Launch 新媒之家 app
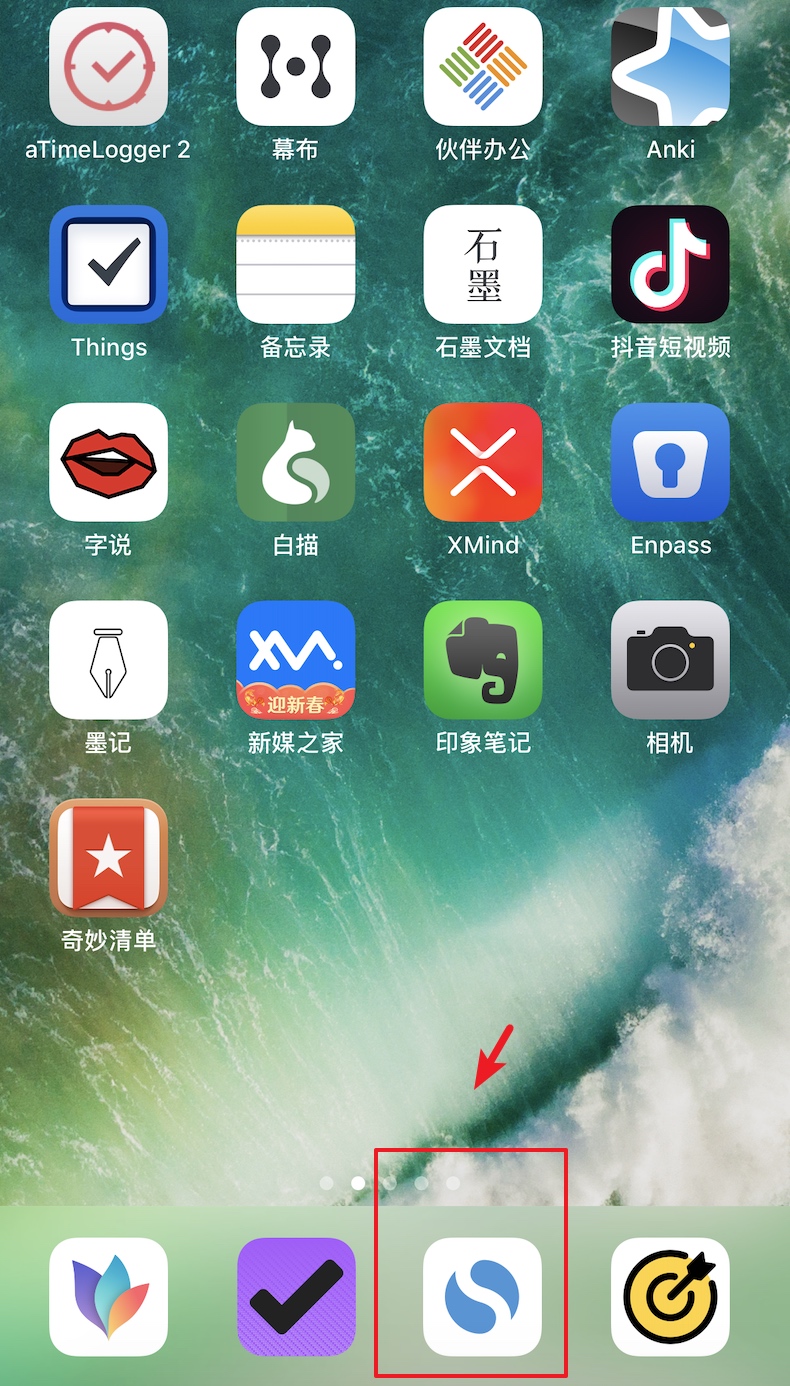 pyautogui.click(x=296, y=660)
